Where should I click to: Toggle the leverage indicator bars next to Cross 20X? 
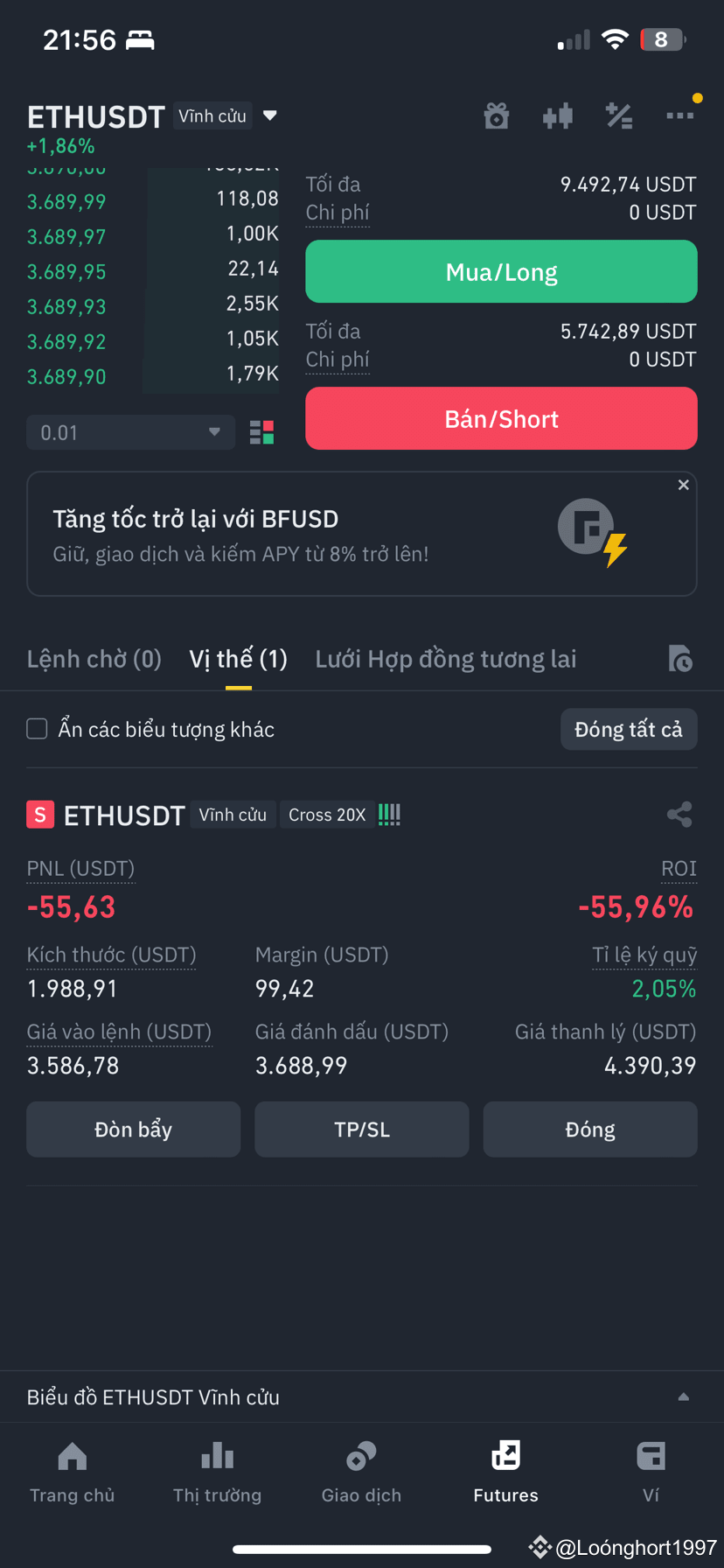coord(388,814)
